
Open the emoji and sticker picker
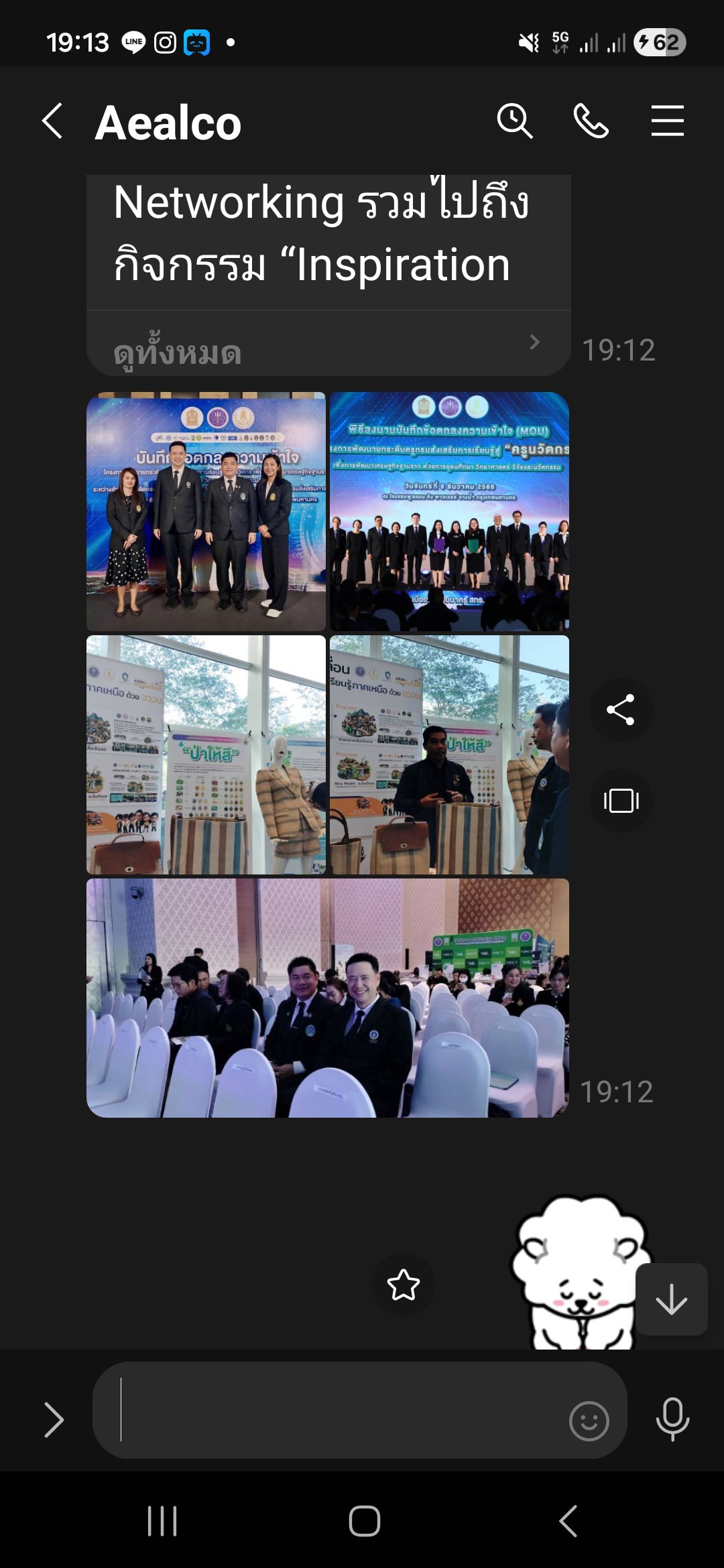(589, 1420)
